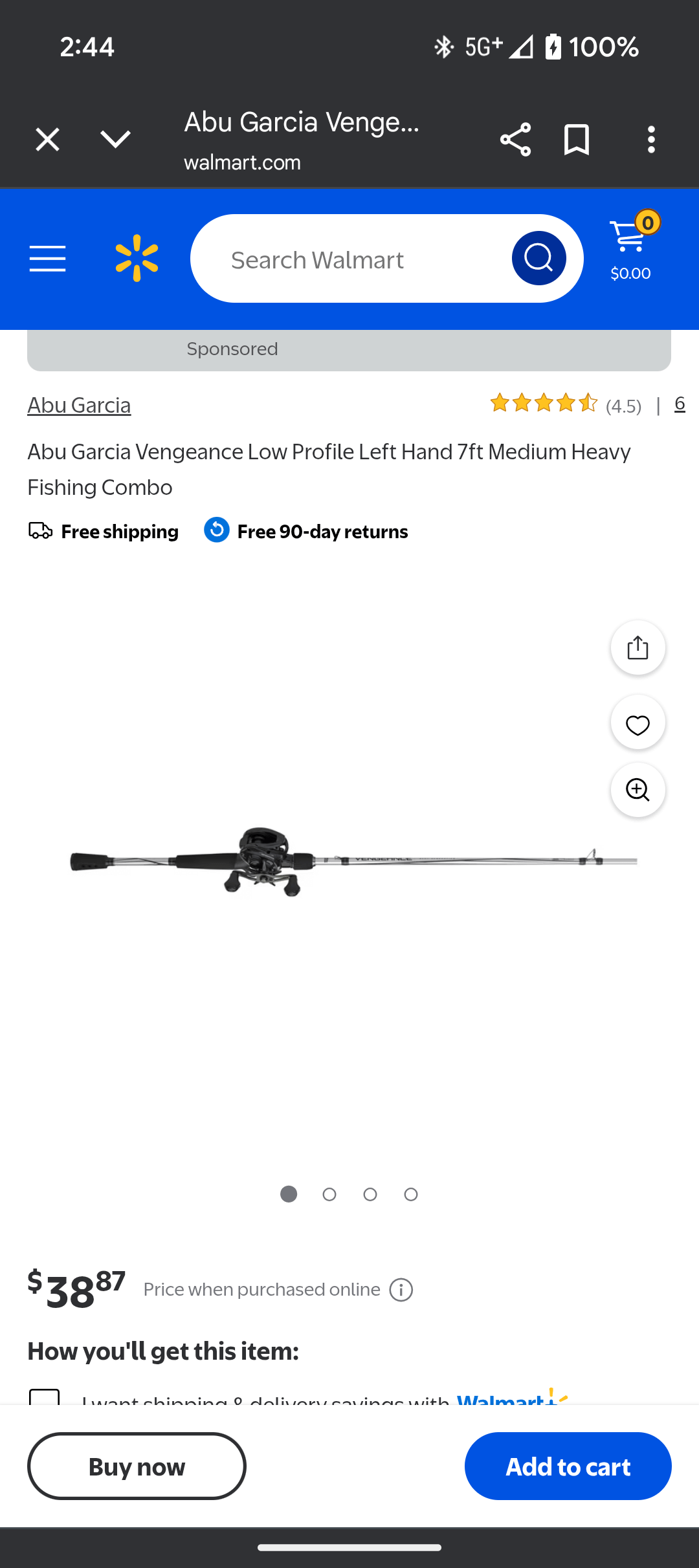Viewport: 699px width, 1568px height.
Task: Tap the blue search magnifier button
Action: pyautogui.click(x=538, y=259)
